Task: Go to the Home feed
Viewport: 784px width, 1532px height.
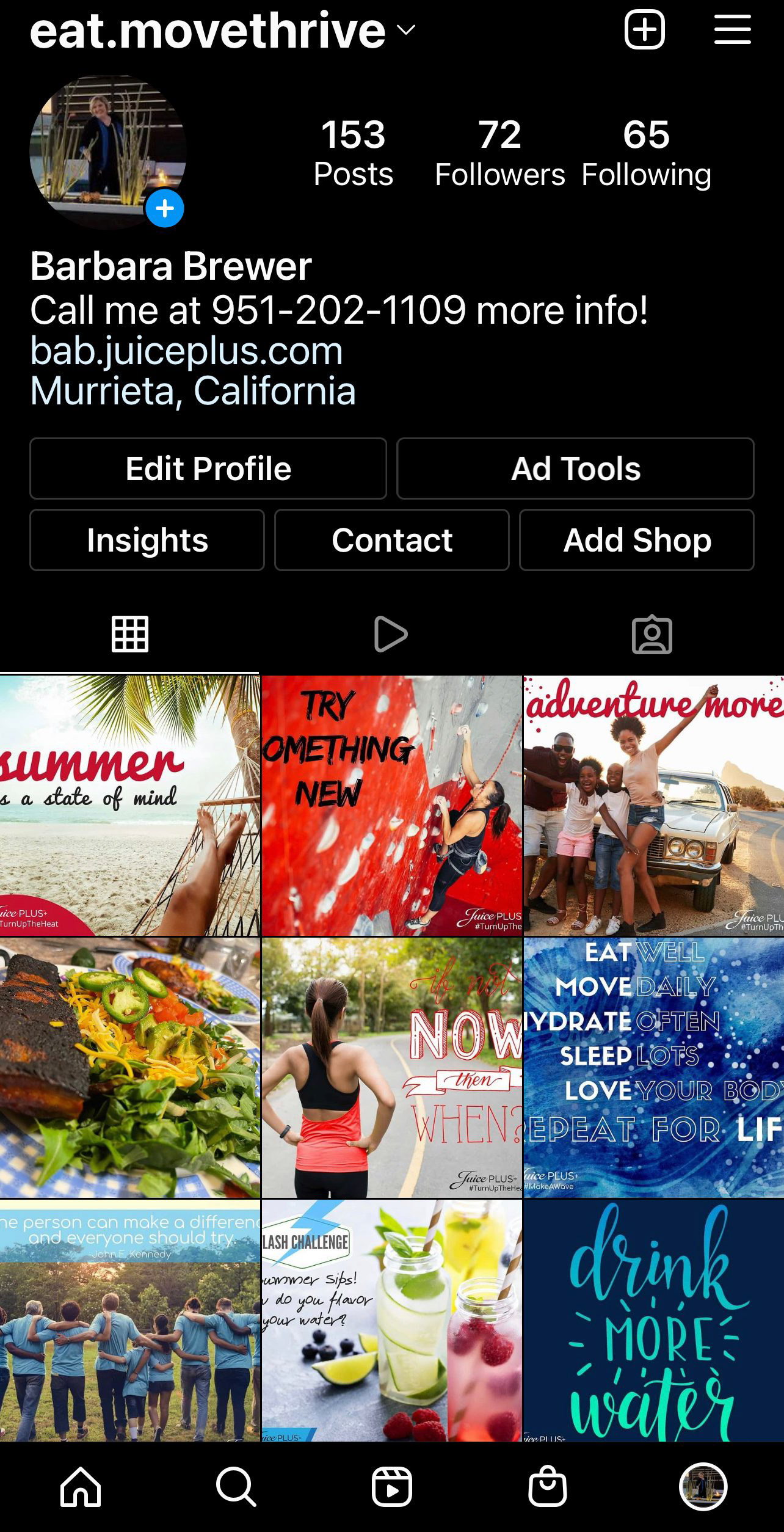Action: 81,1487
